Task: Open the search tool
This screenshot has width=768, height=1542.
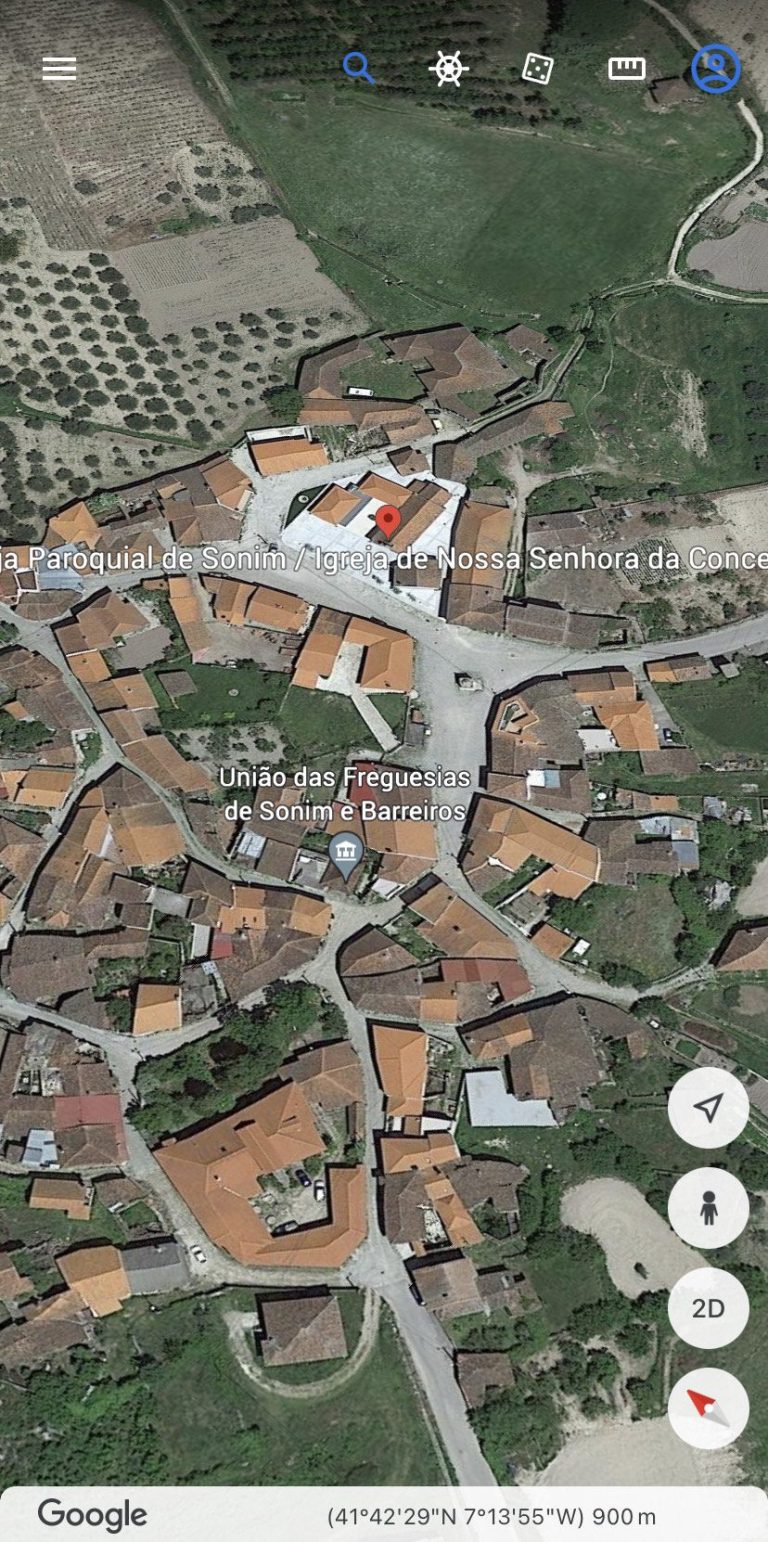Action: [x=358, y=68]
